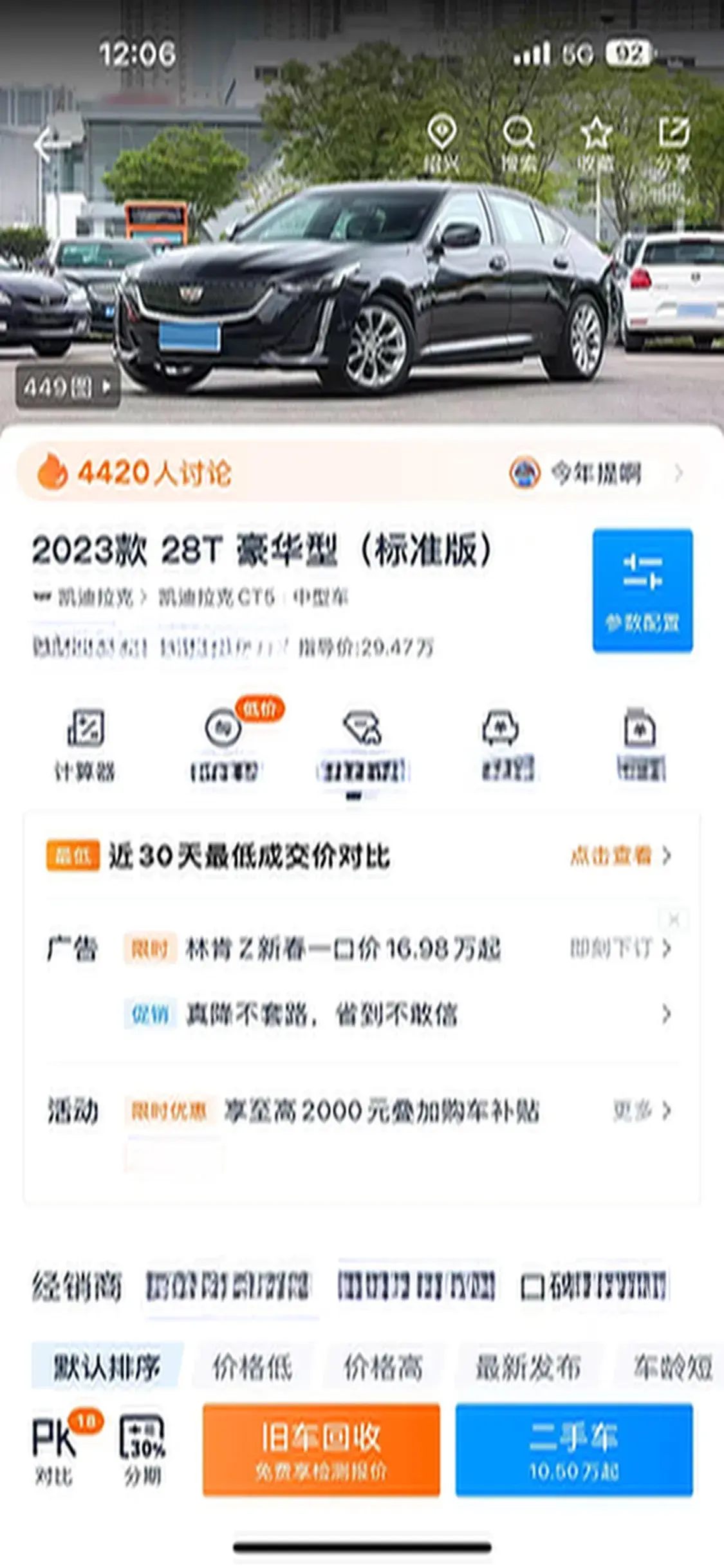Tap the 二手车 button
This screenshot has width=724, height=1568.
click(x=573, y=1449)
